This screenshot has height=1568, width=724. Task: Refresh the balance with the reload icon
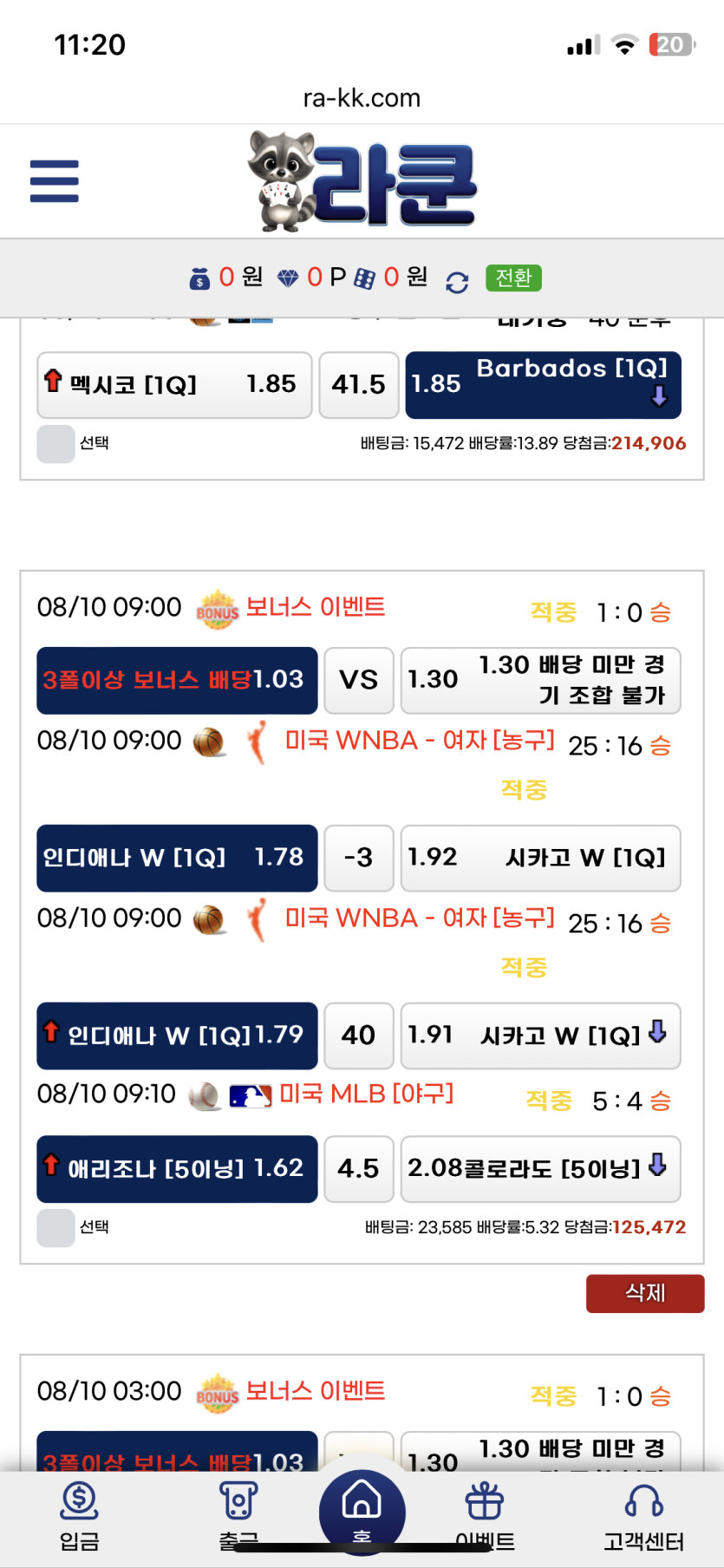tap(457, 282)
